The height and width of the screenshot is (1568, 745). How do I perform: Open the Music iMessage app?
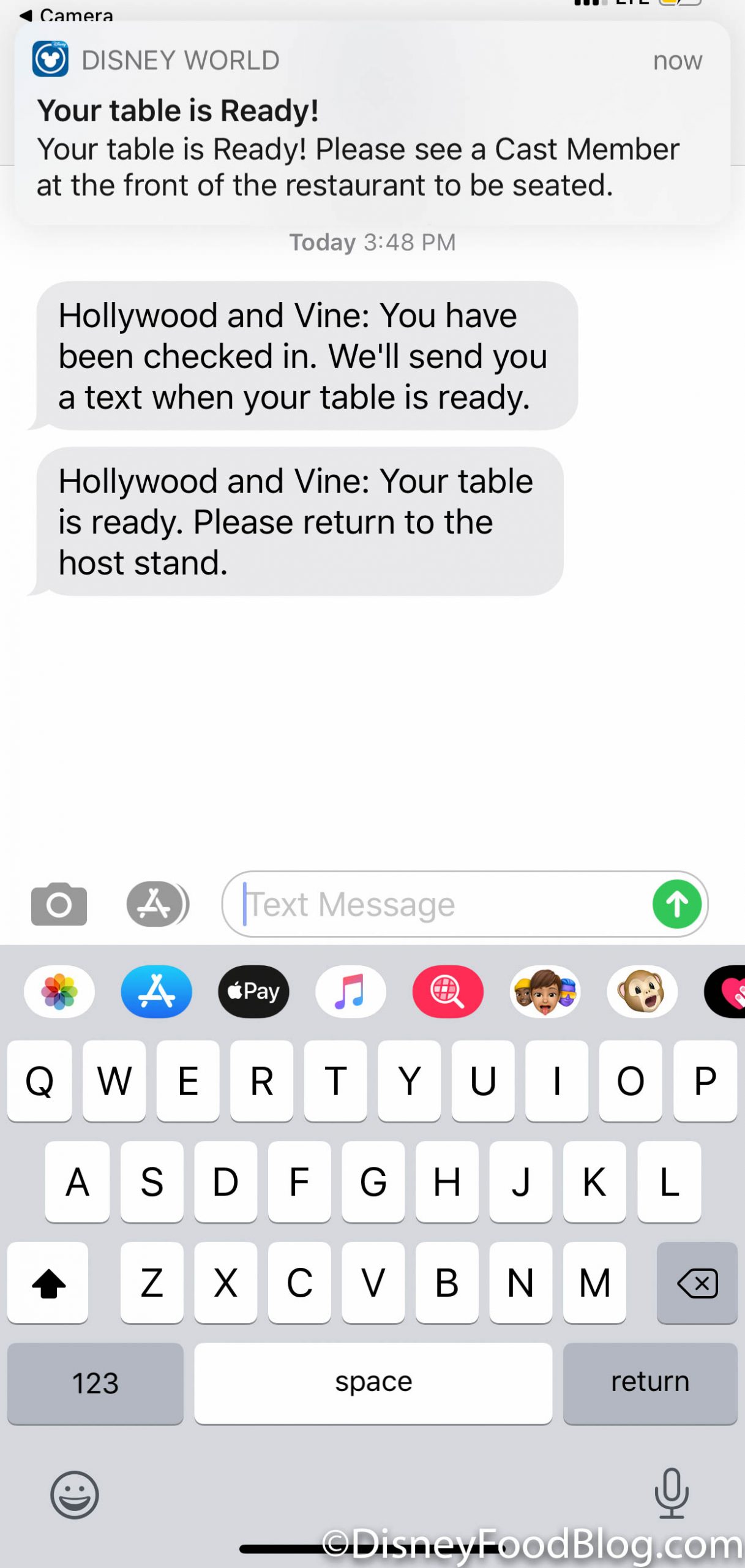click(x=350, y=991)
